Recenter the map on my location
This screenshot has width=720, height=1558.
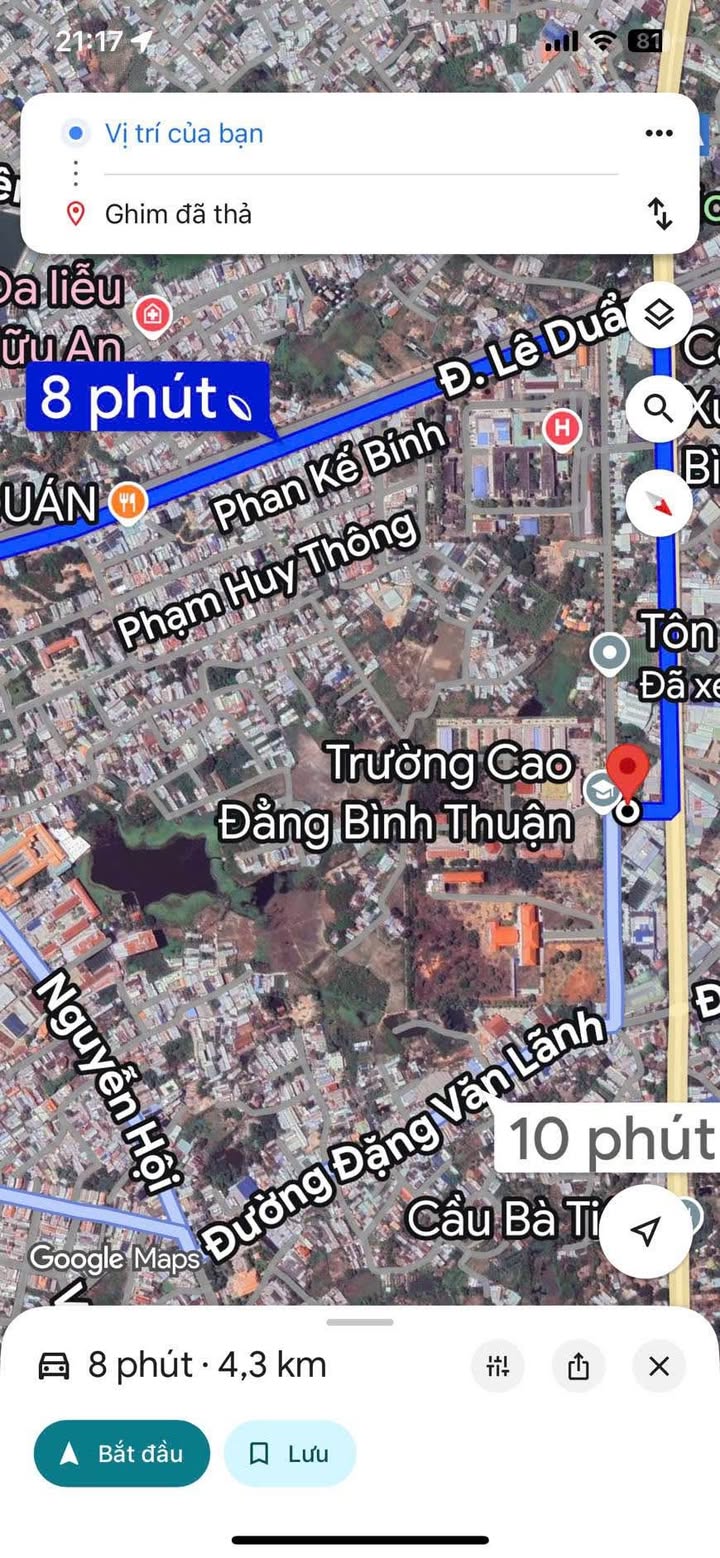(x=646, y=1231)
